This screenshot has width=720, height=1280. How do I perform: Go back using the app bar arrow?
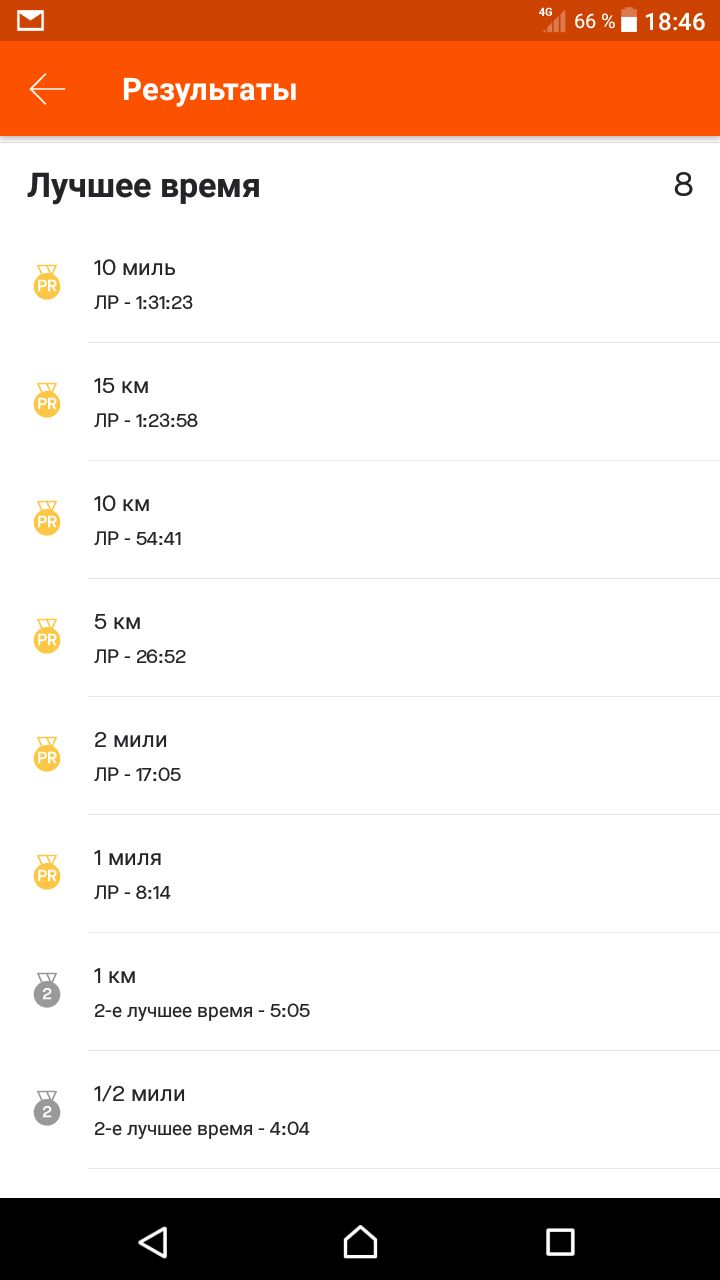(x=47, y=89)
